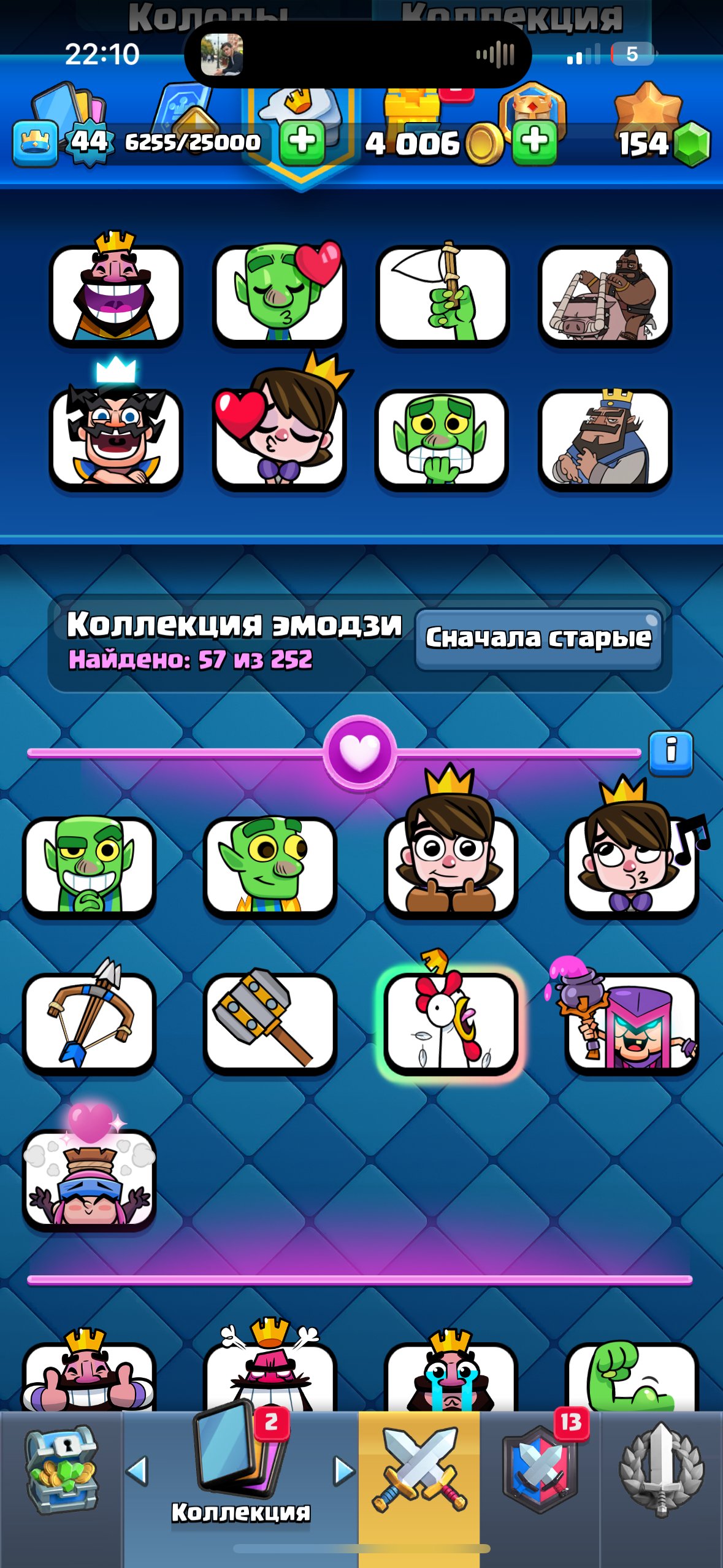Choose the hammer emote in the collection
Image resolution: width=723 pixels, height=1568 pixels.
(x=270, y=1021)
